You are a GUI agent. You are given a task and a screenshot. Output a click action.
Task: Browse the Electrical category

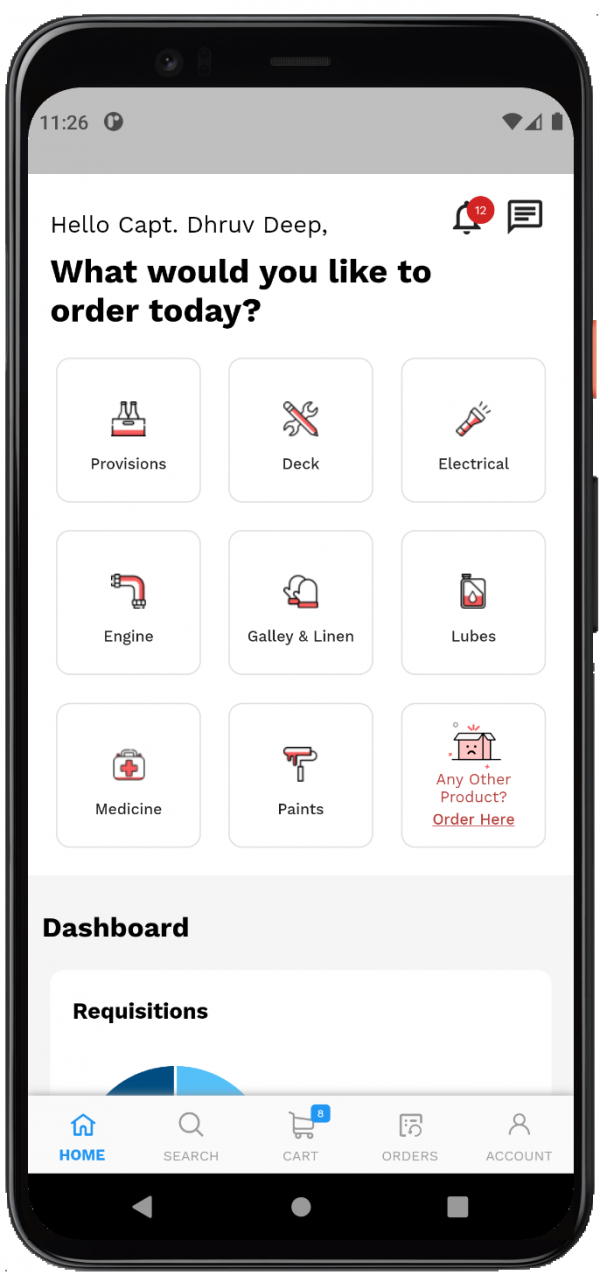click(473, 430)
